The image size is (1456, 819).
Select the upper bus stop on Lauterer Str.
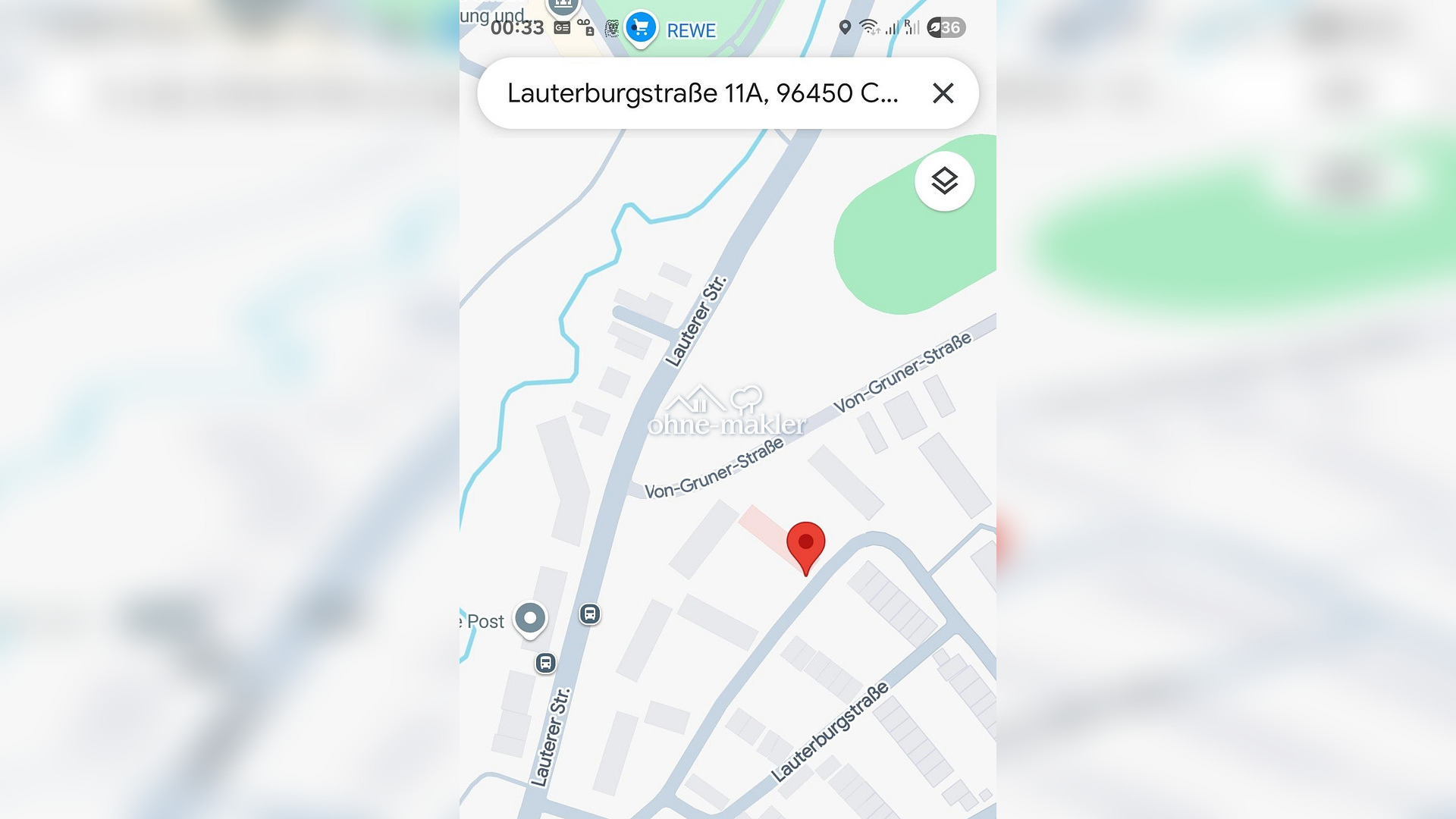click(590, 614)
